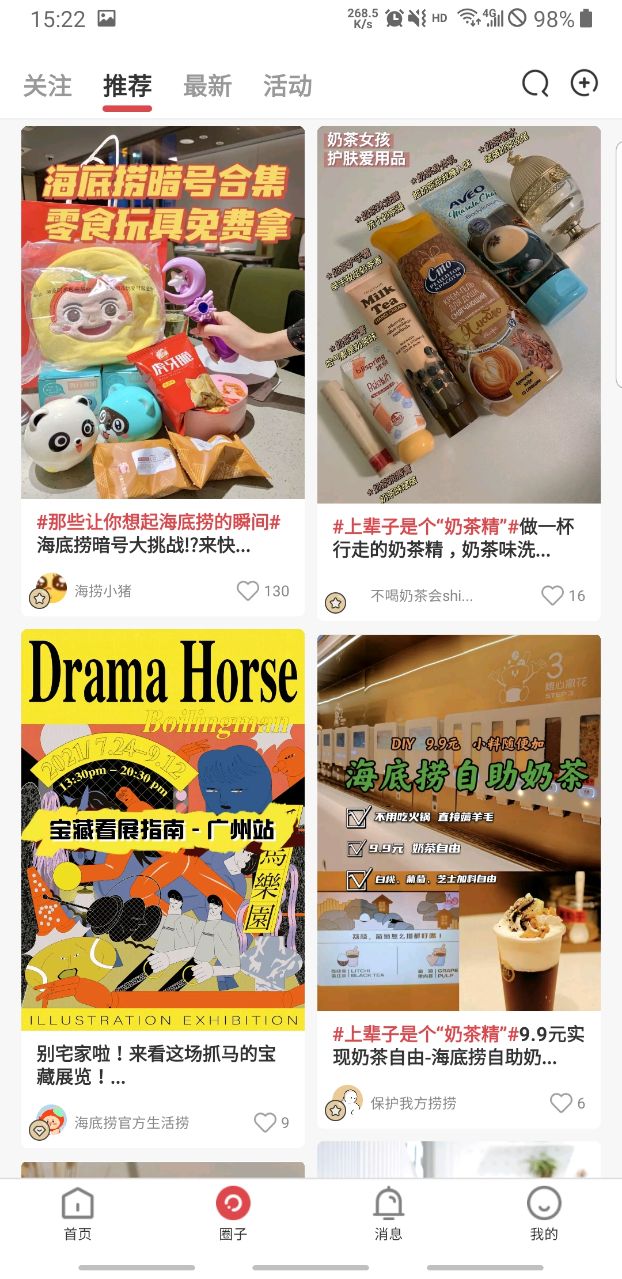Tap the 圈子 tab

click(233, 1213)
